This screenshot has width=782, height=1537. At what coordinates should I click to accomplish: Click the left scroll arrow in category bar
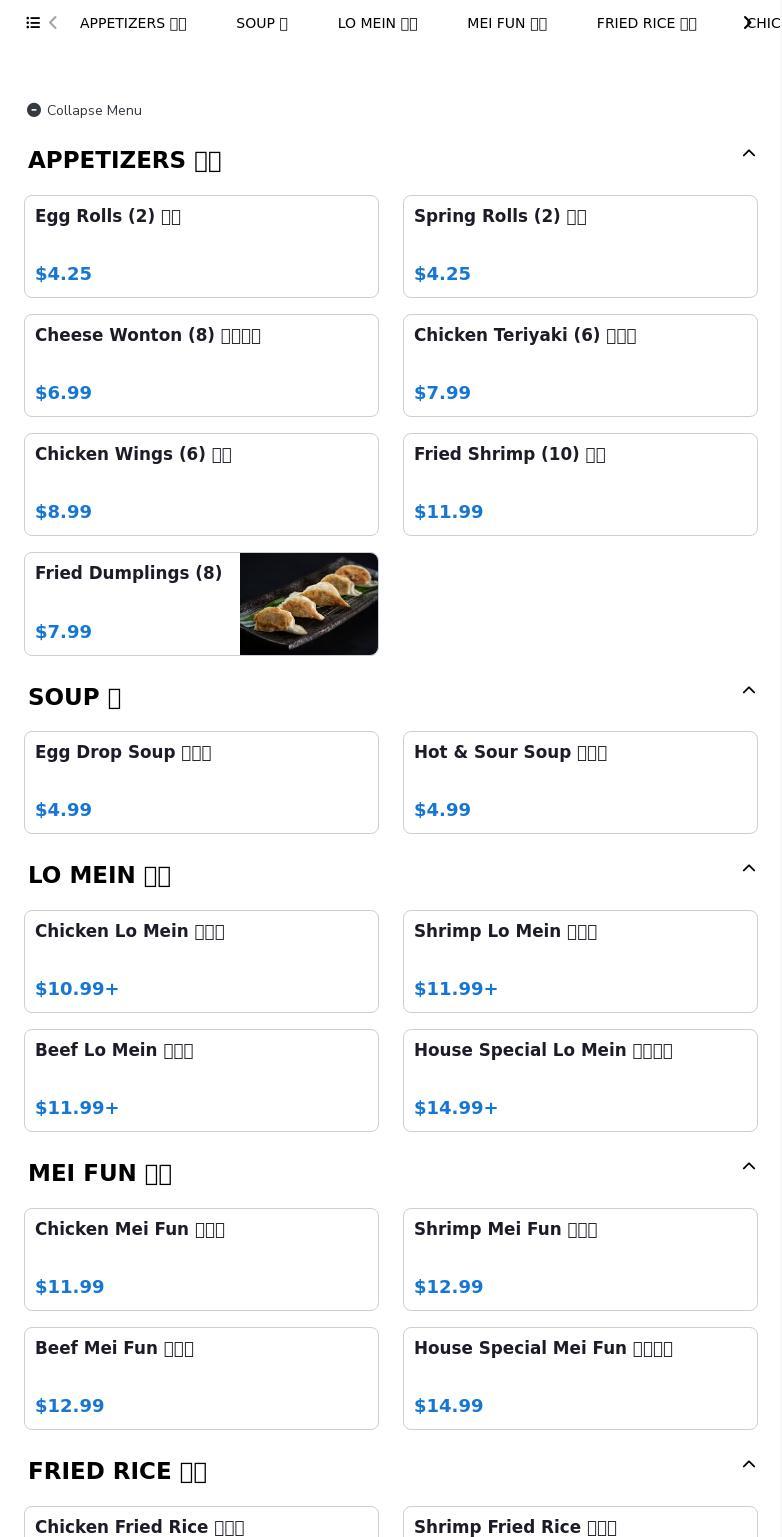coord(52,22)
